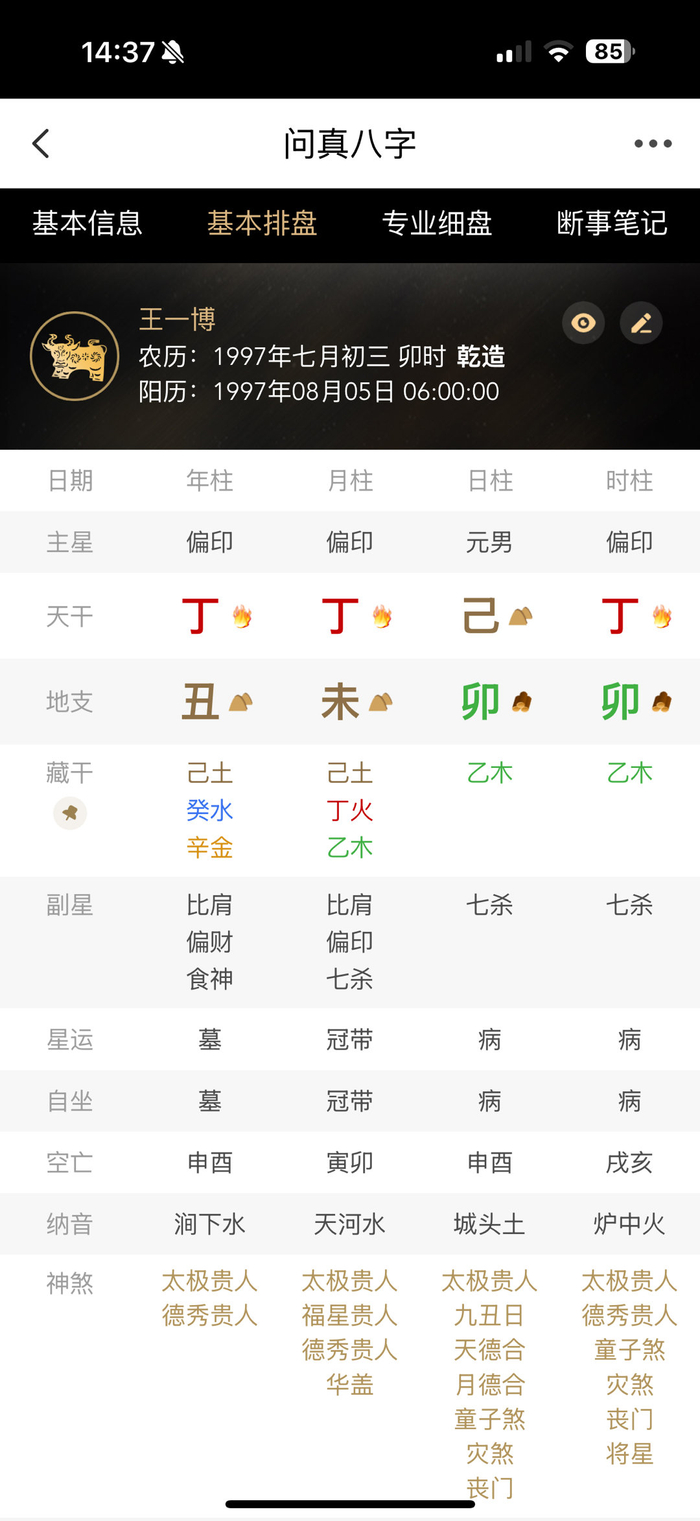The height and width of the screenshot is (1521, 700).
Task: Open the 专业细盘 tab
Action: click(x=437, y=223)
